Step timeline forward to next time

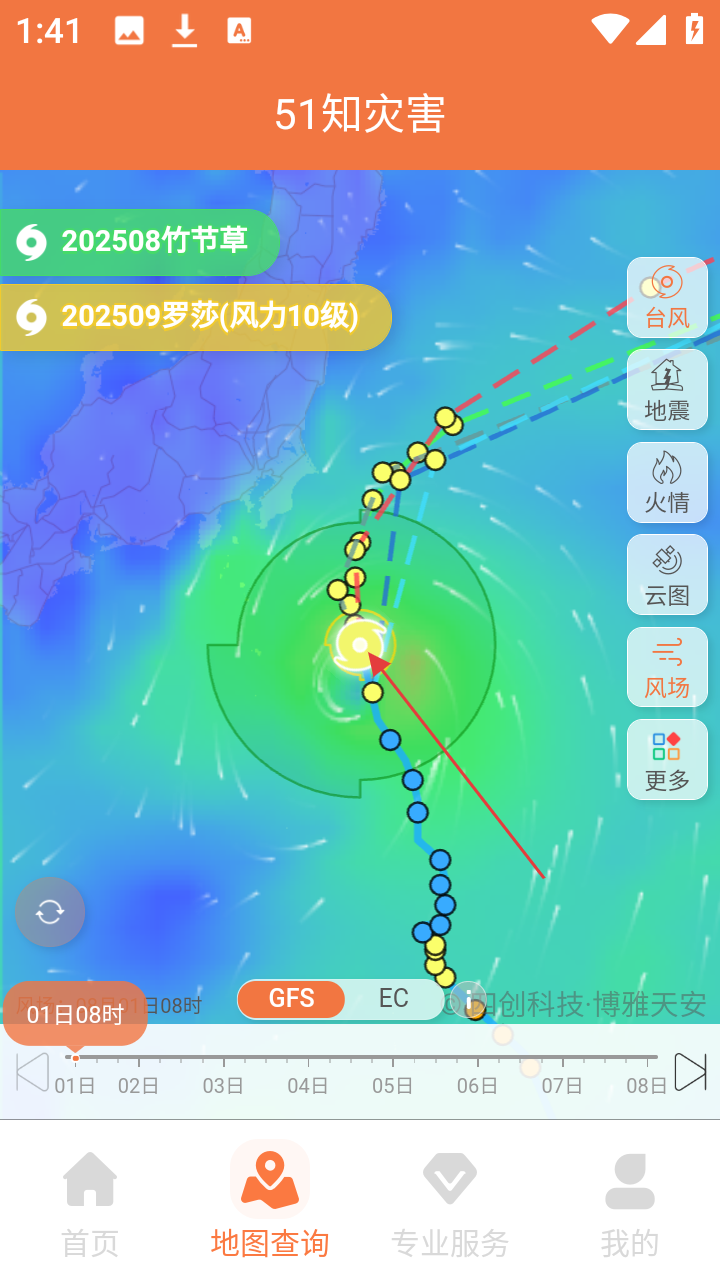pyautogui.click(x=690, y=1072)
